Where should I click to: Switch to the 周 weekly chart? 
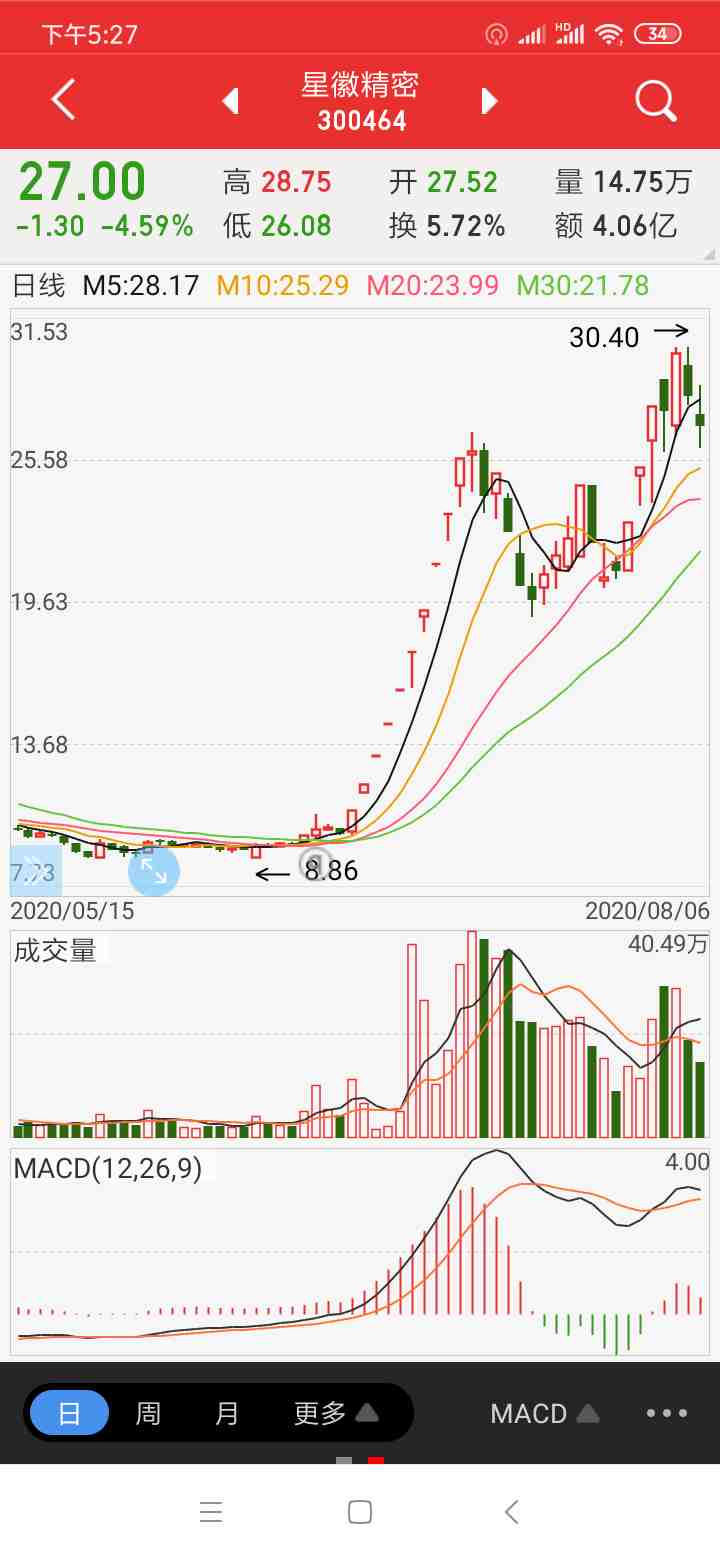(x=148, y=1413)
